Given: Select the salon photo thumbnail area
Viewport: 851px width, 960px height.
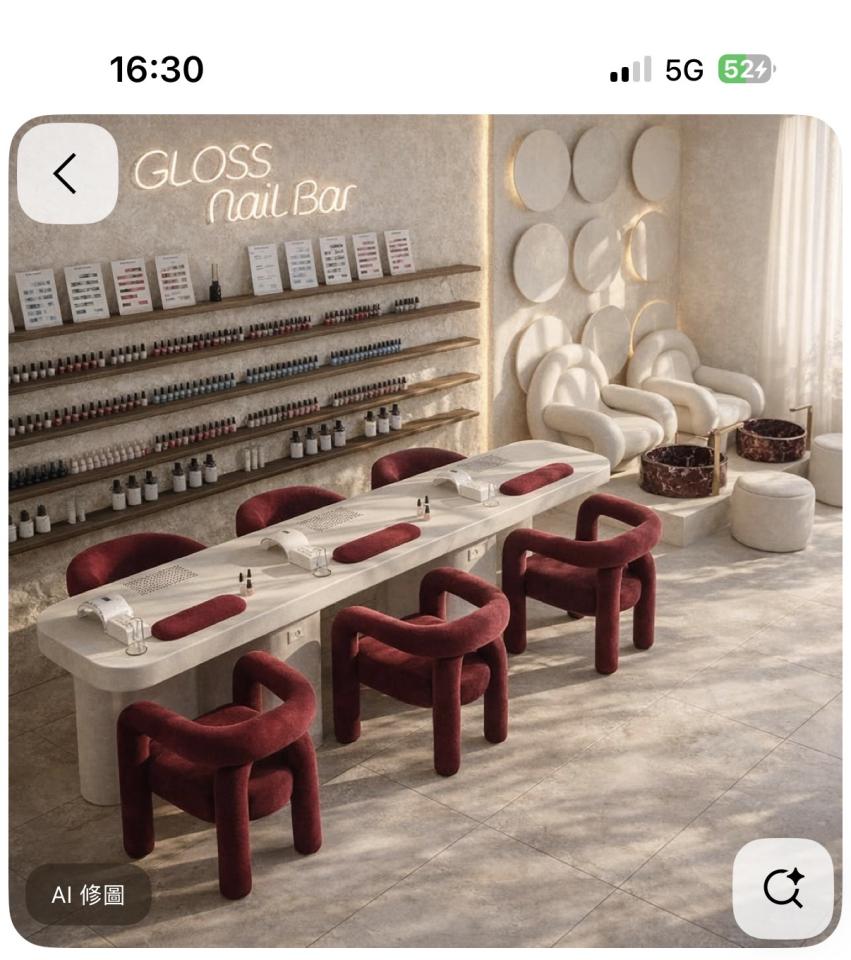Looking at the screenshot, I should click(x=425, y=530).
